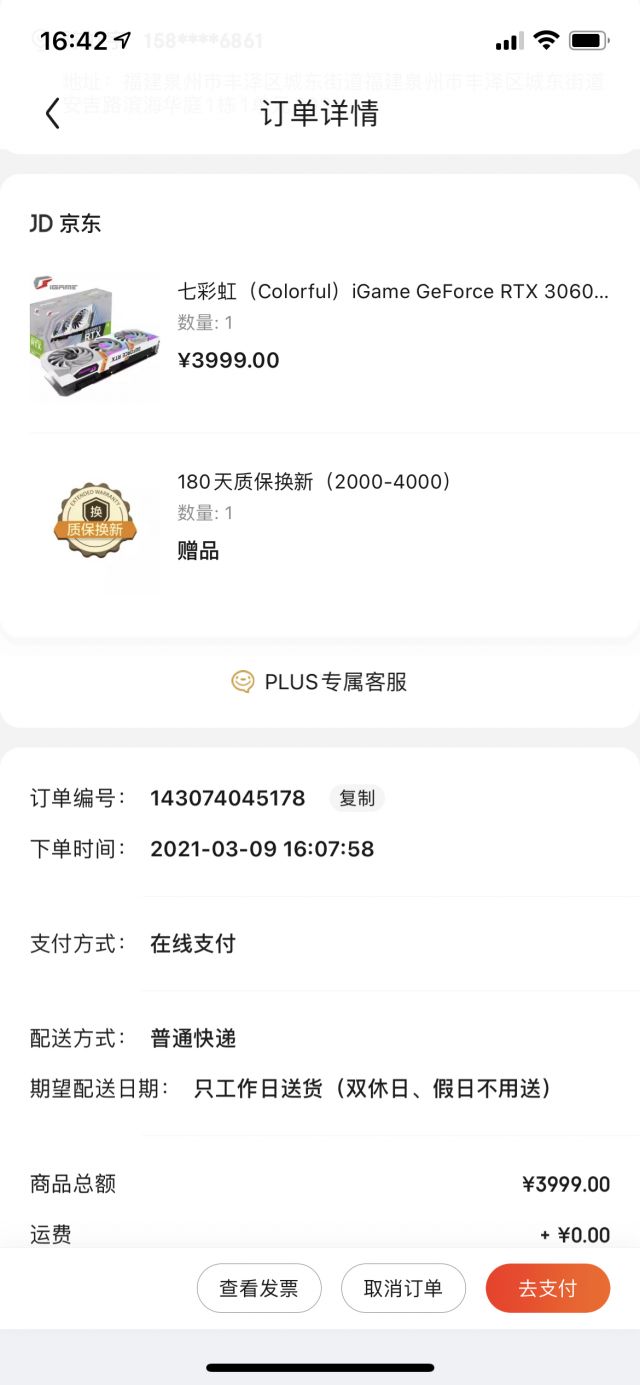Copy the order number with 复制

tap(357, 798)
